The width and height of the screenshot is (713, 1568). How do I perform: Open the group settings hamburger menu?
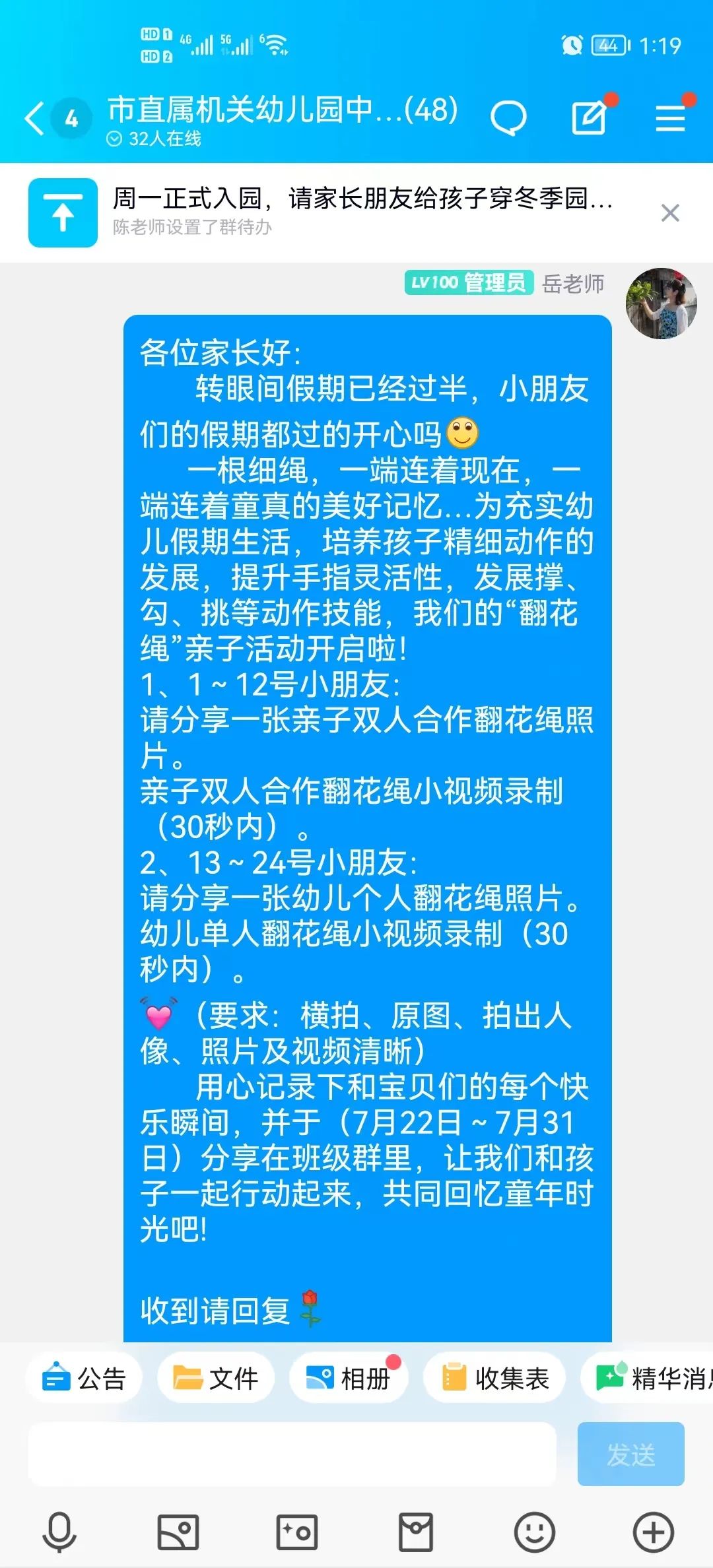(670, 119)
